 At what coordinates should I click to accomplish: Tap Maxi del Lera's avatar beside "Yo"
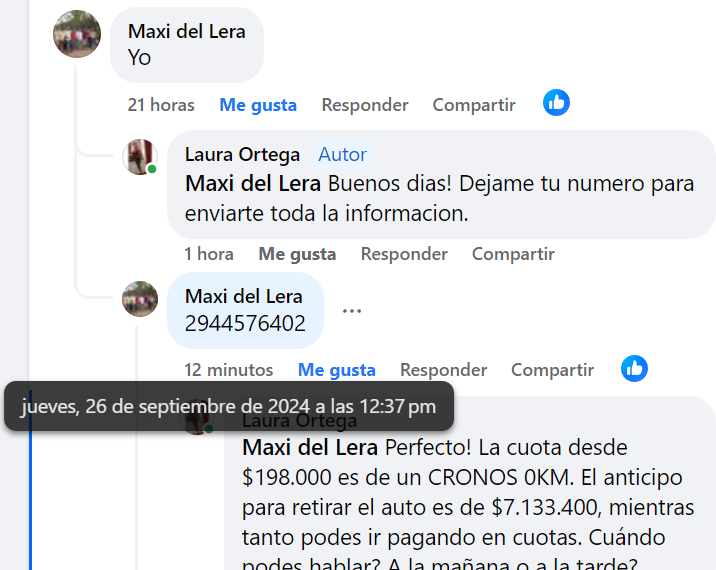(x=77, y=34)
